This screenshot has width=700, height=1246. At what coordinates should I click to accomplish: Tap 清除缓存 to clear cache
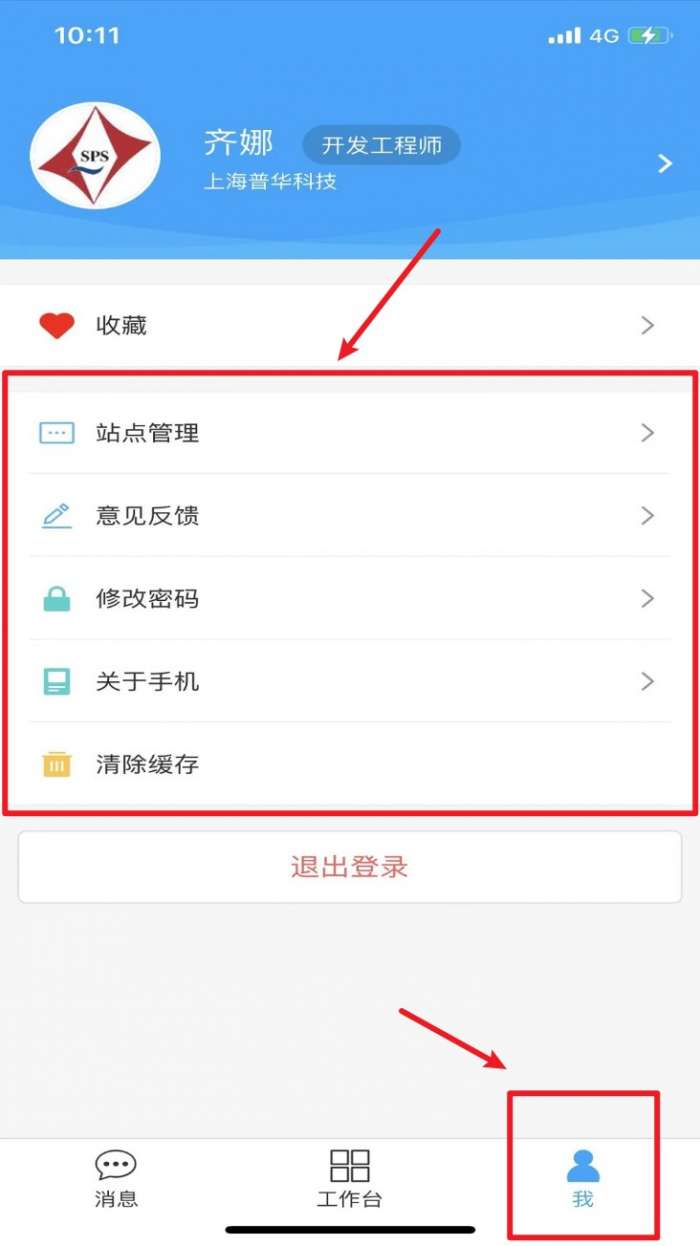coord(349,765)
